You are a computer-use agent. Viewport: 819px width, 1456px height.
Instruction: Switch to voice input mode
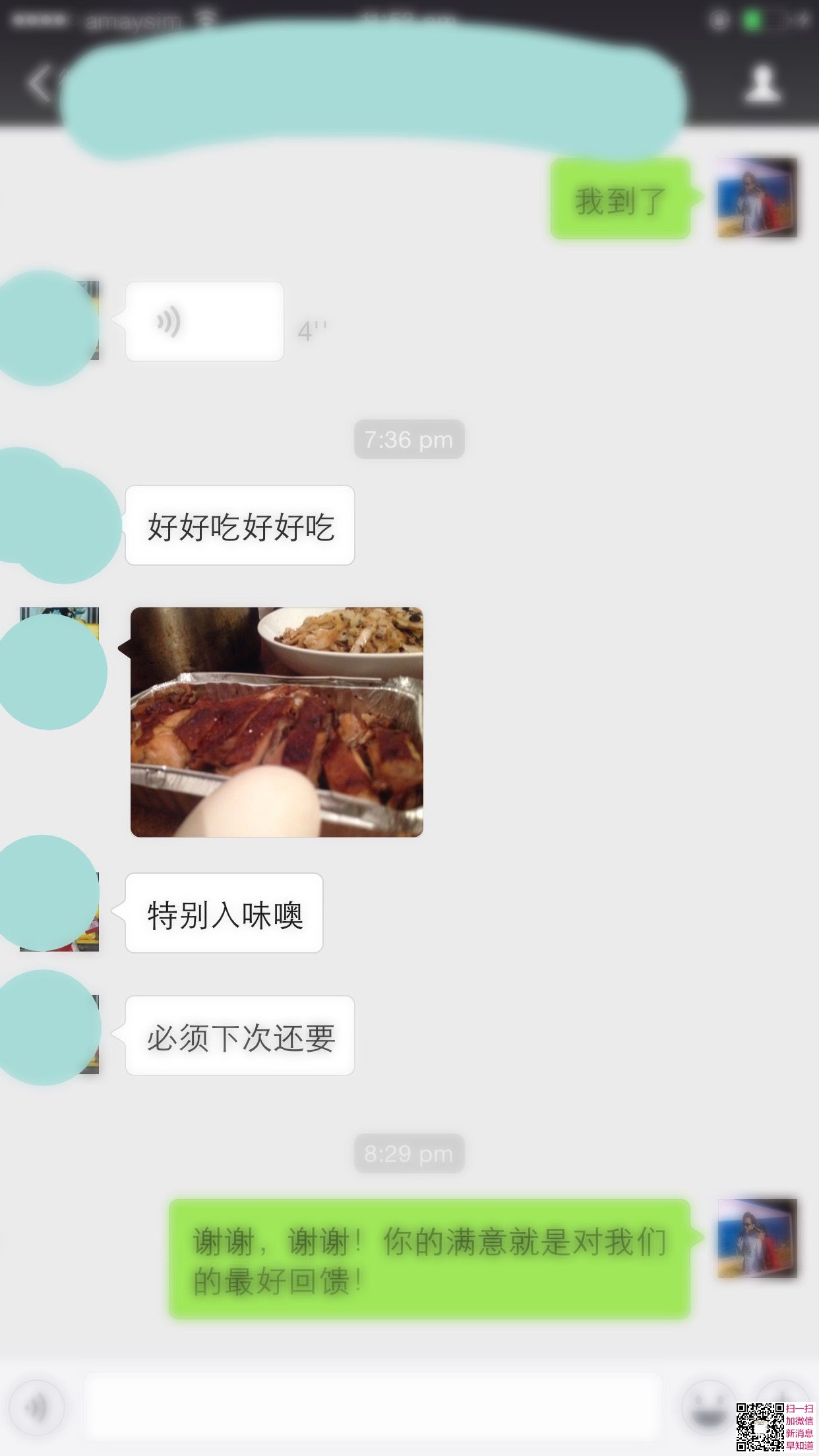click(38, 1407)
